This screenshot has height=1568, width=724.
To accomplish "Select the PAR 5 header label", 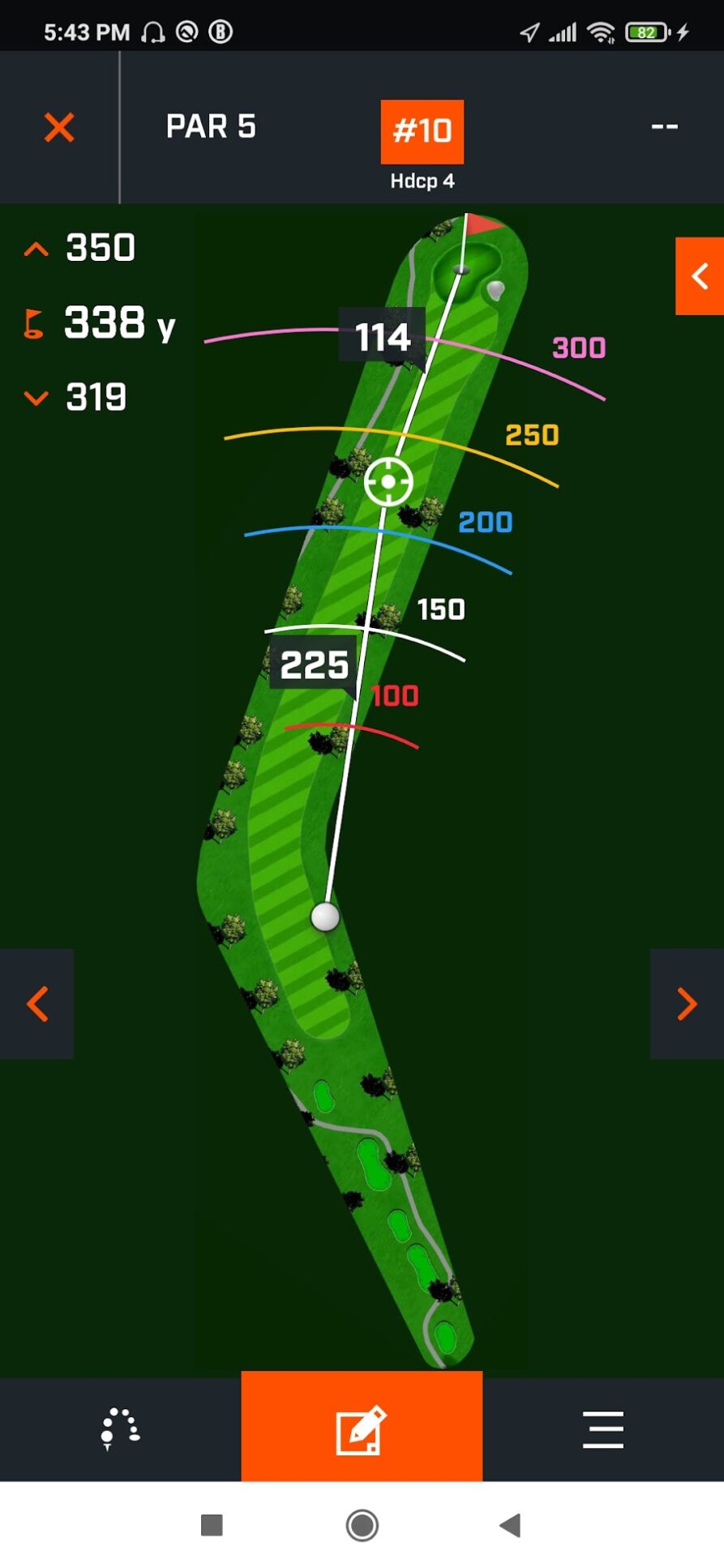I will pos(210,127).
